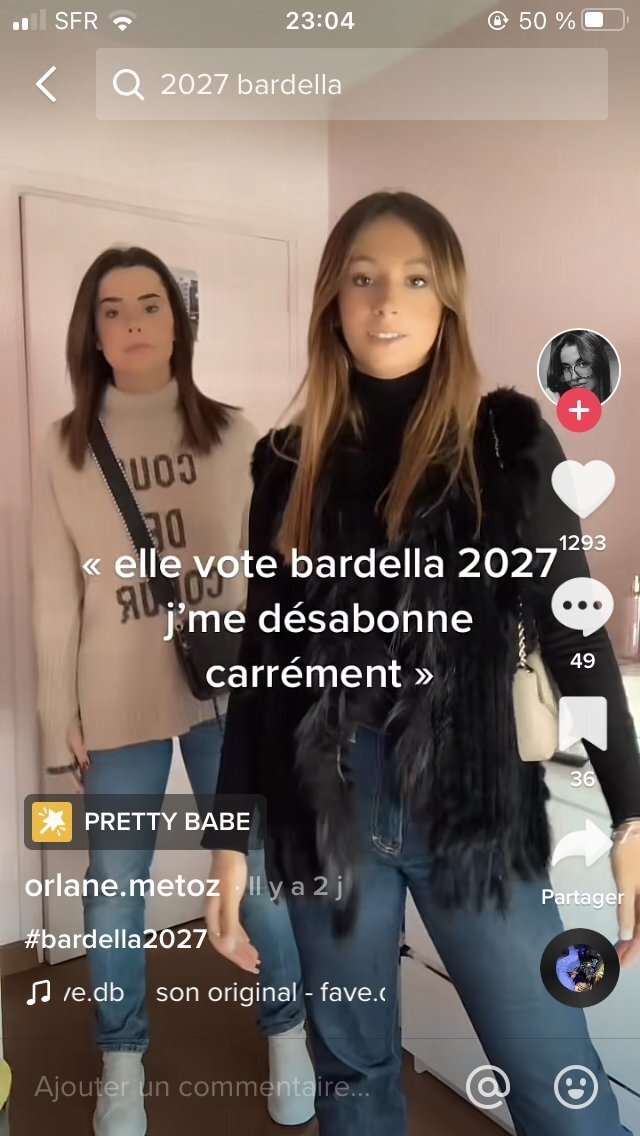
Task: Bookmark this video to favorites
Action: click(583, 725)
